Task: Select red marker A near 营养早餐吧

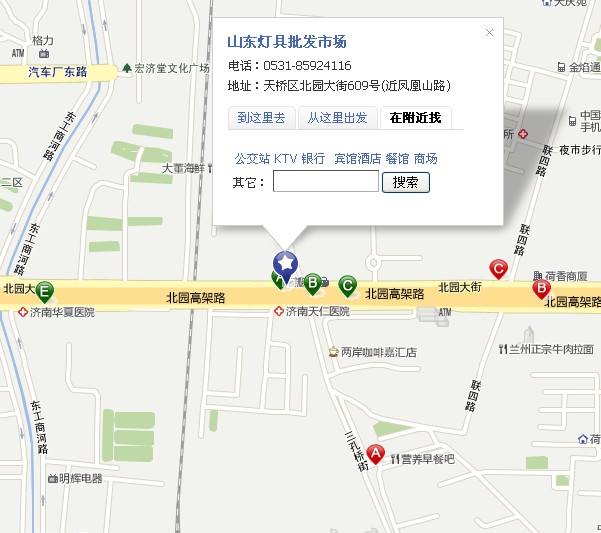Action: coord(376,454)
